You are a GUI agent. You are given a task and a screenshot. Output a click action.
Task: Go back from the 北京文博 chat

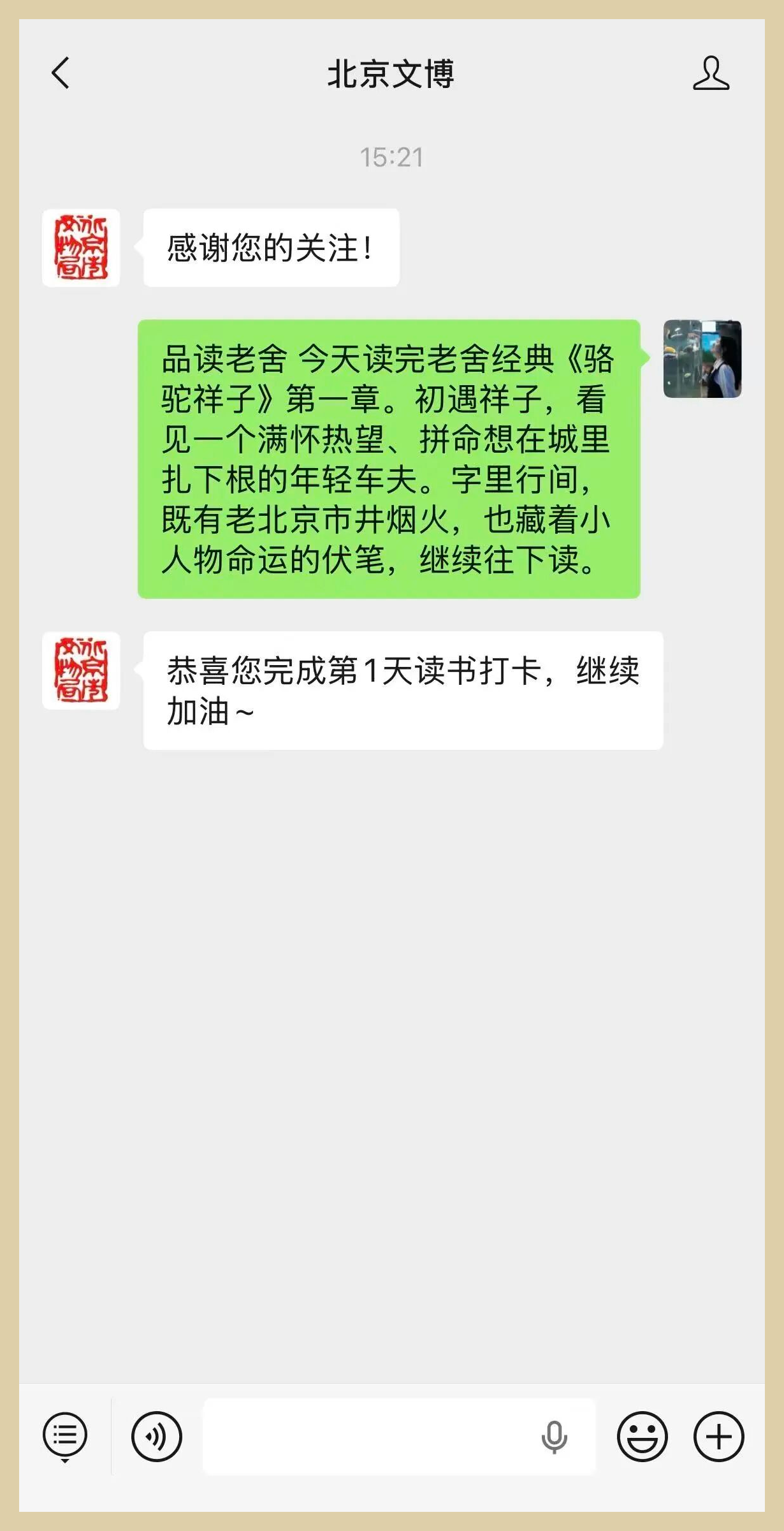61,73
